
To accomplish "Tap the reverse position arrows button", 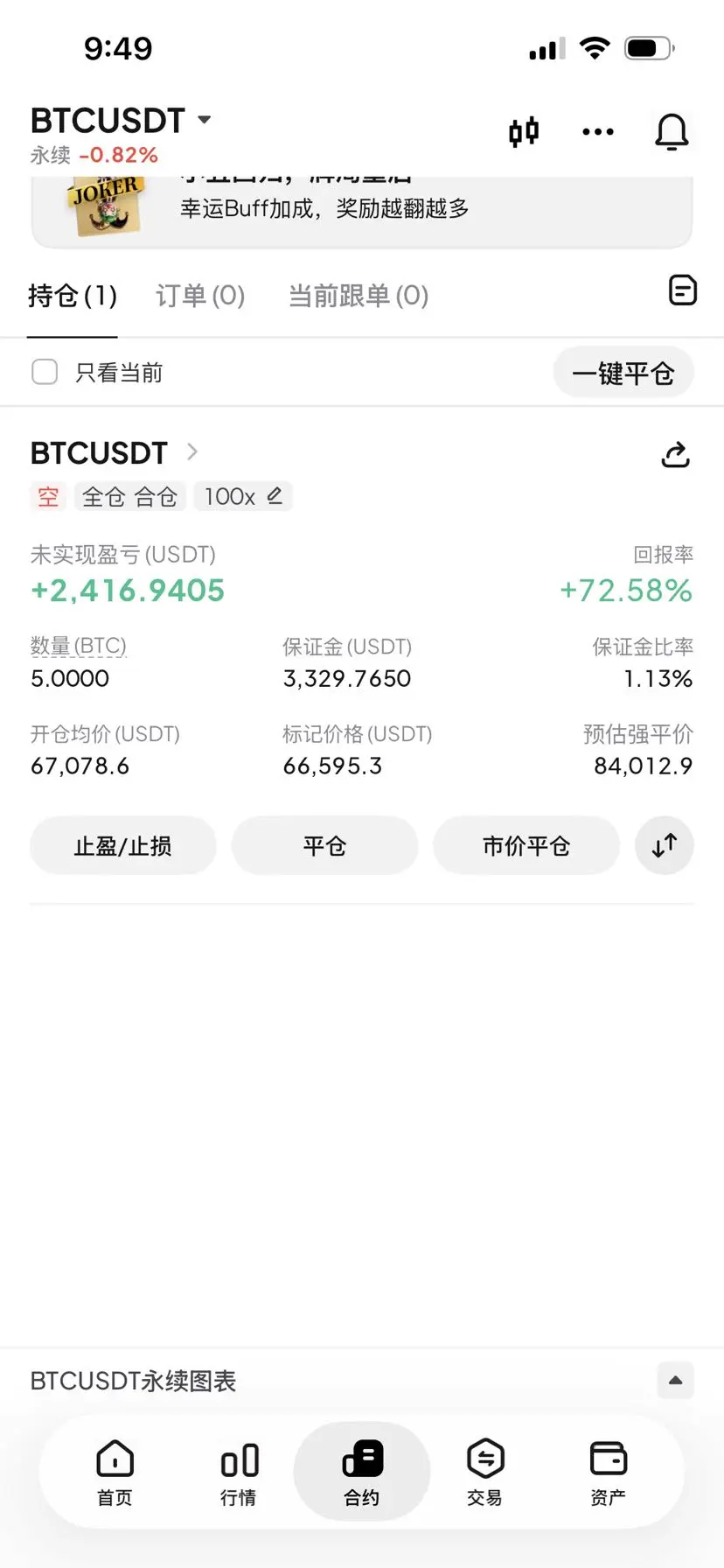I will point(665,846).
